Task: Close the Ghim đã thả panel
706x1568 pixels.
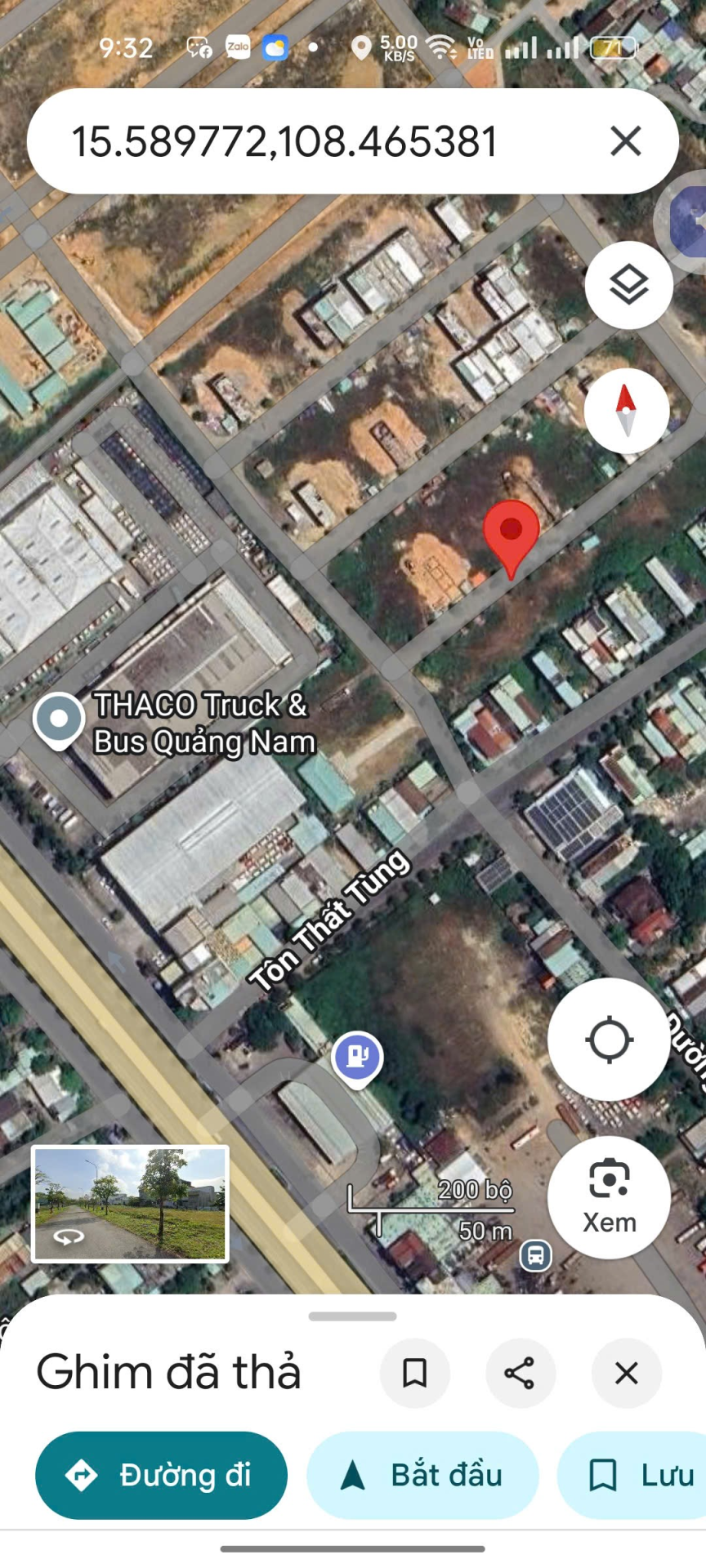Action: (626, 1374)
